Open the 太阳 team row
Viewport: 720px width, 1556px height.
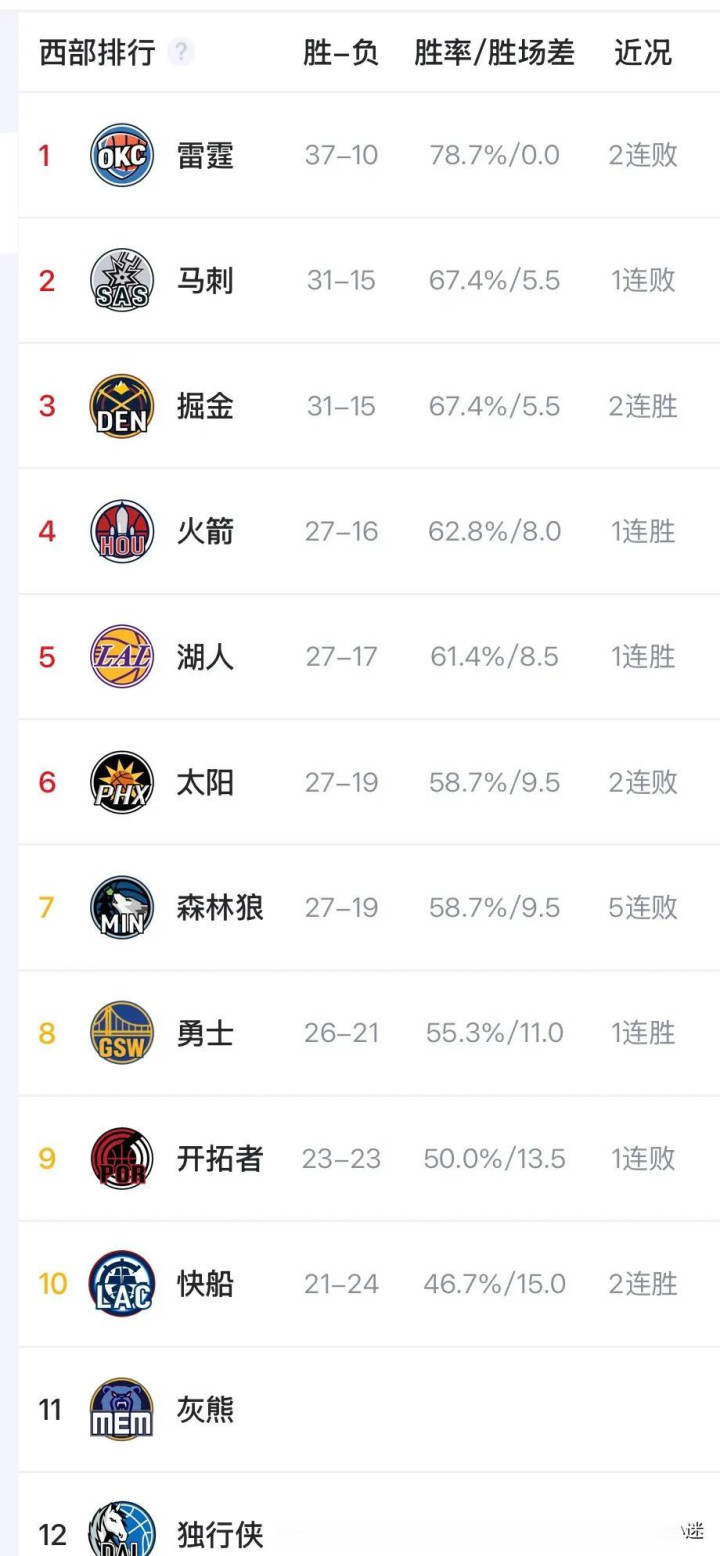point(205,782)
